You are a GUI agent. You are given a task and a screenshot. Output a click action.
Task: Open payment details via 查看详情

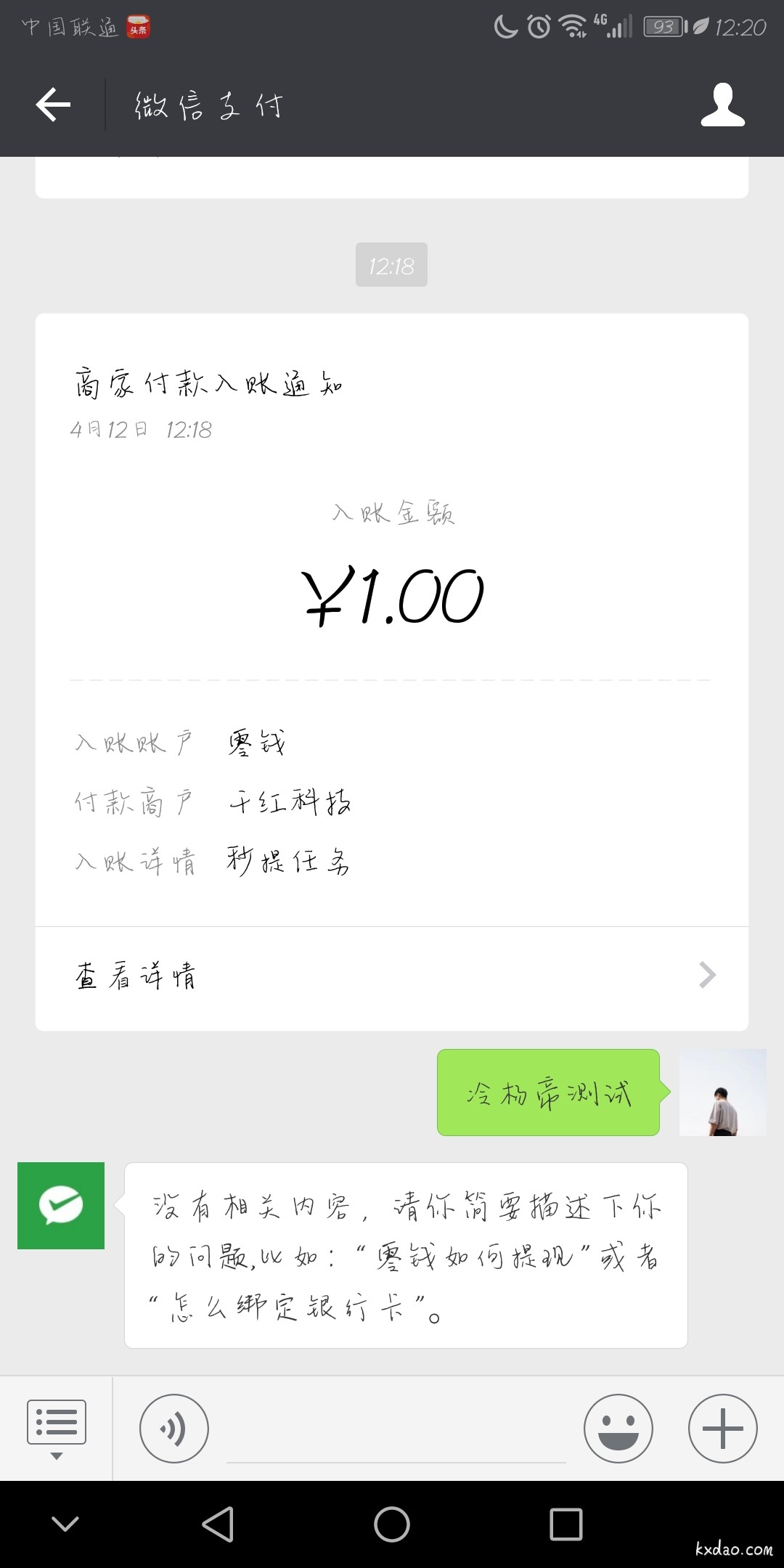click(x=135, y=976)
